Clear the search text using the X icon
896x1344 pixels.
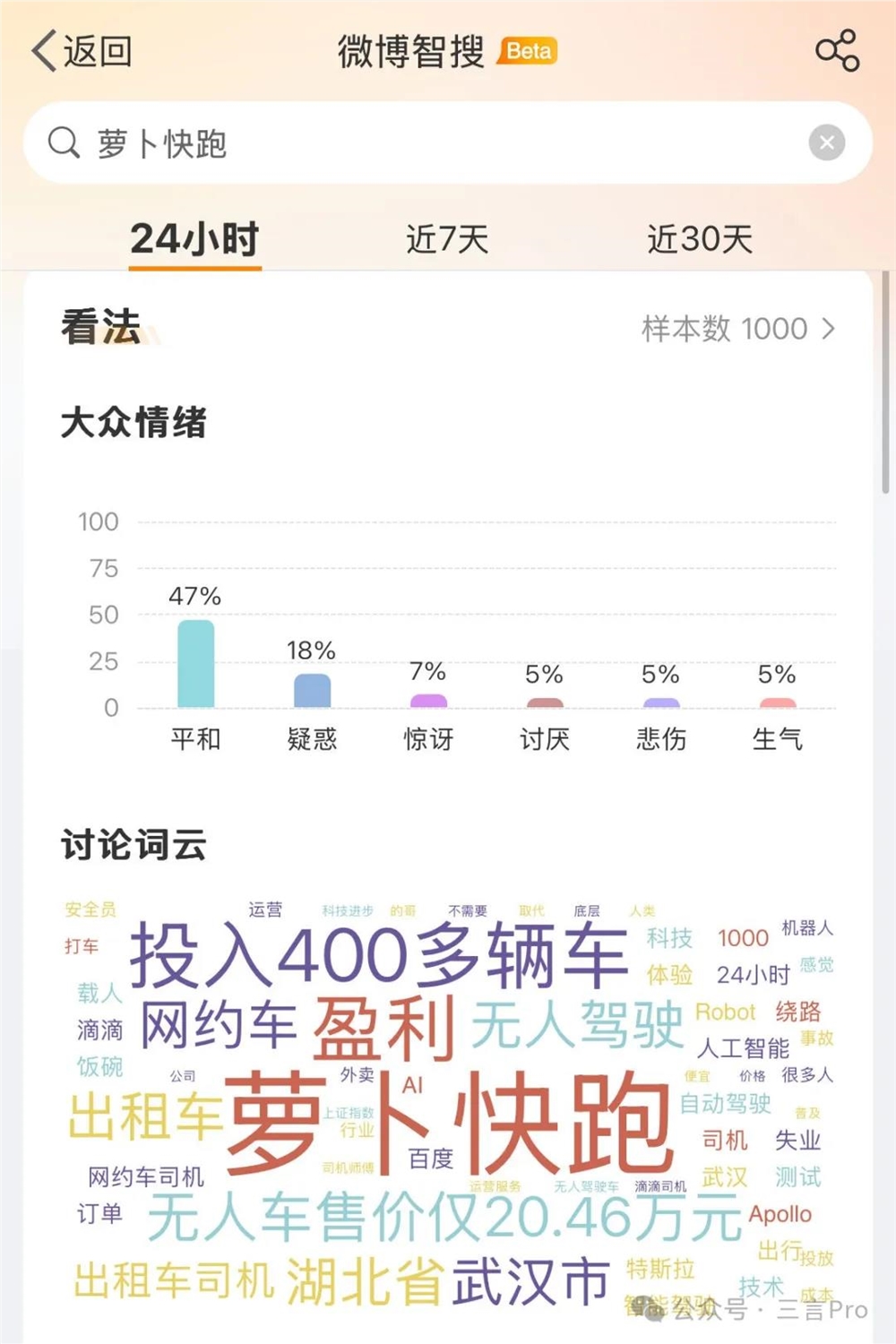click(826, 142)
